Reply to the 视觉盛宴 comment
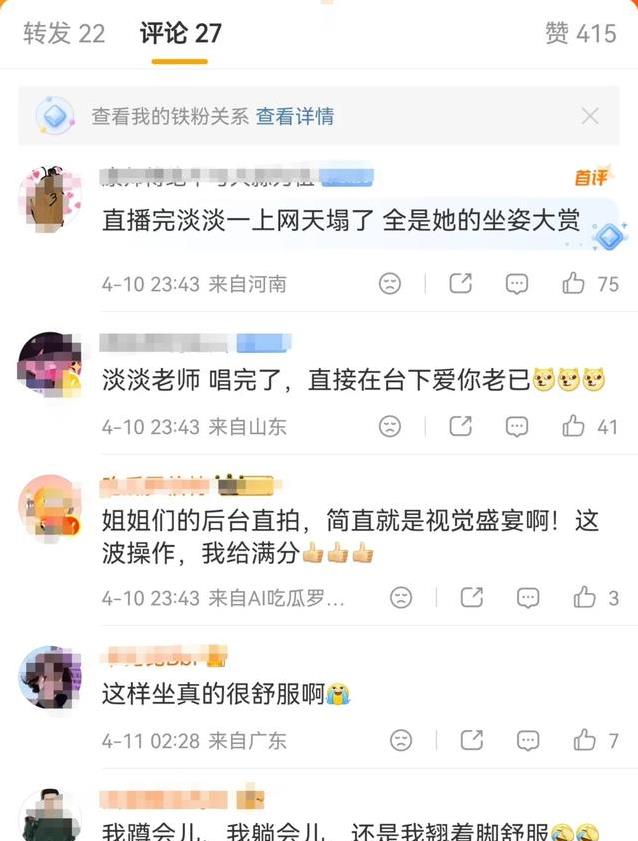Viewport: 638px width, 841px height. [528, 598]
